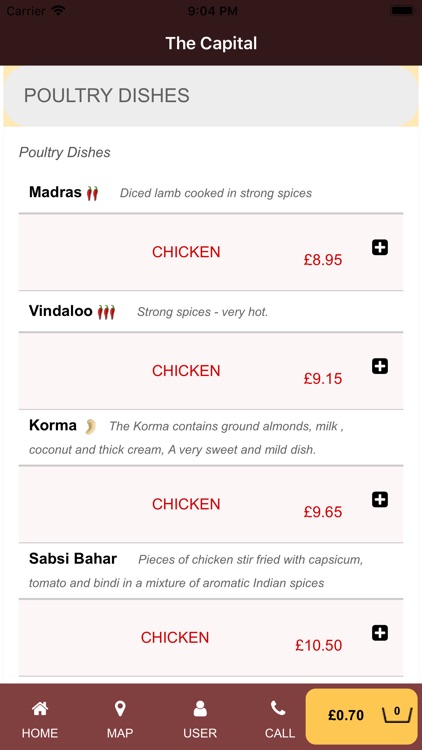Tap the Poultry Dishes category header

(x=211, y=96)
